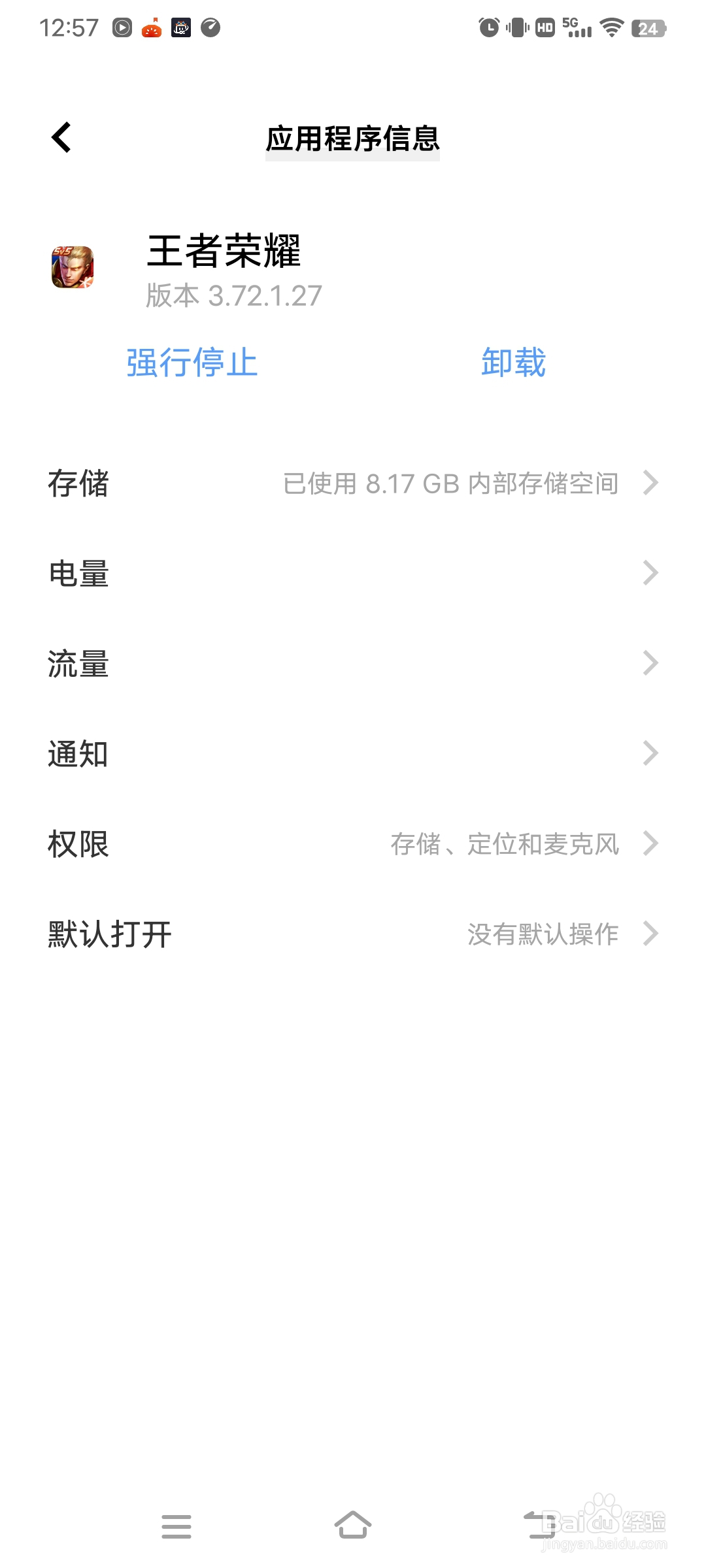The height and width of the screenshot is (1568, 706).
Task: Click the back arrow beside 应用程序信息
Action: click(62, 138)
